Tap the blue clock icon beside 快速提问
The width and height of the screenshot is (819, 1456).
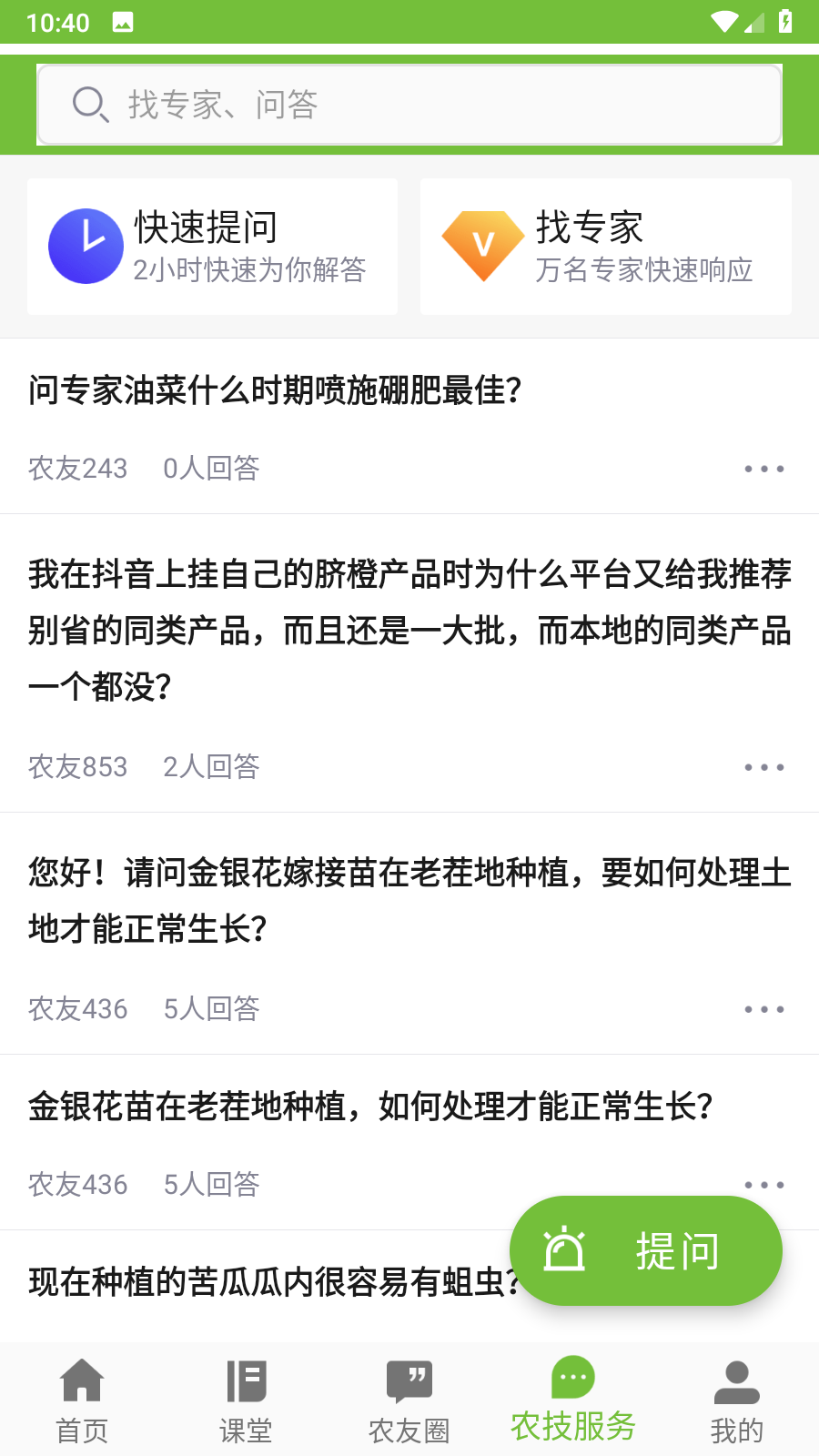click(85, 246)
